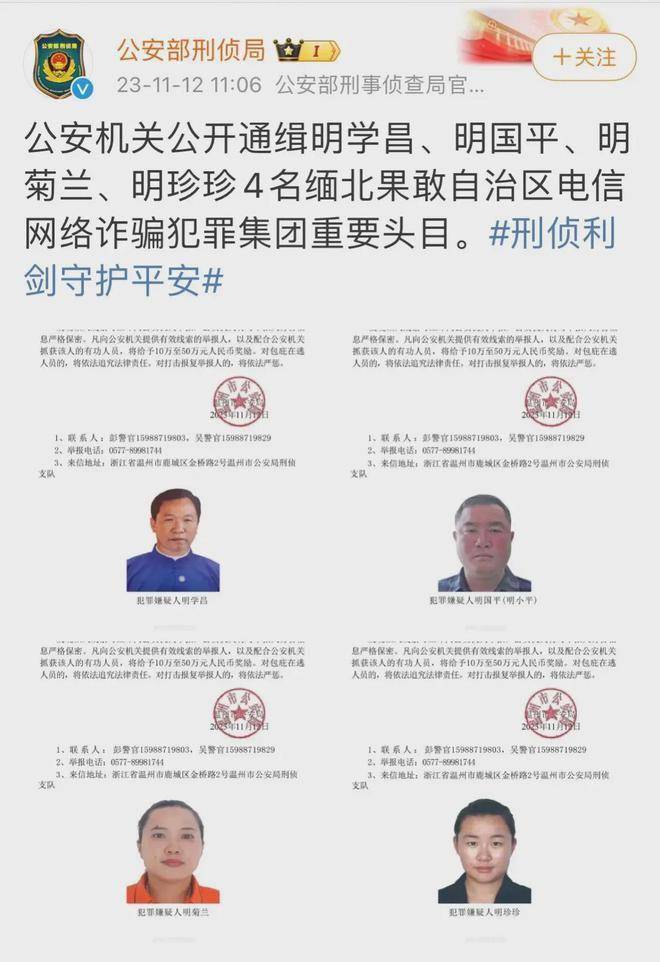Open the 公安部刑侦局 profile avatar
Viewport: 660px width, 962px height.
click(58, 65)
